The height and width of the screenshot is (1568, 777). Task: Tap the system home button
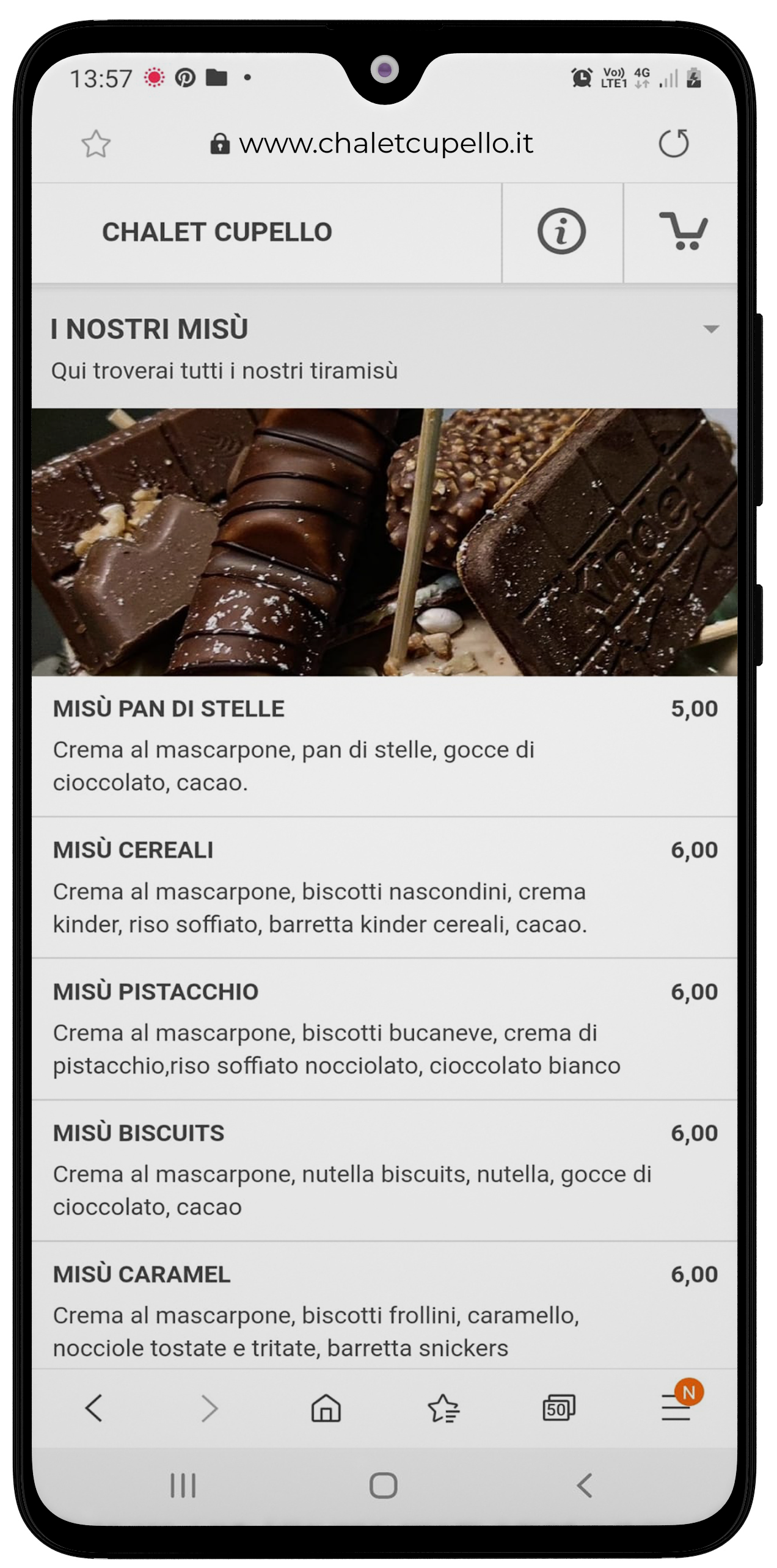[x=384, y=1486]
